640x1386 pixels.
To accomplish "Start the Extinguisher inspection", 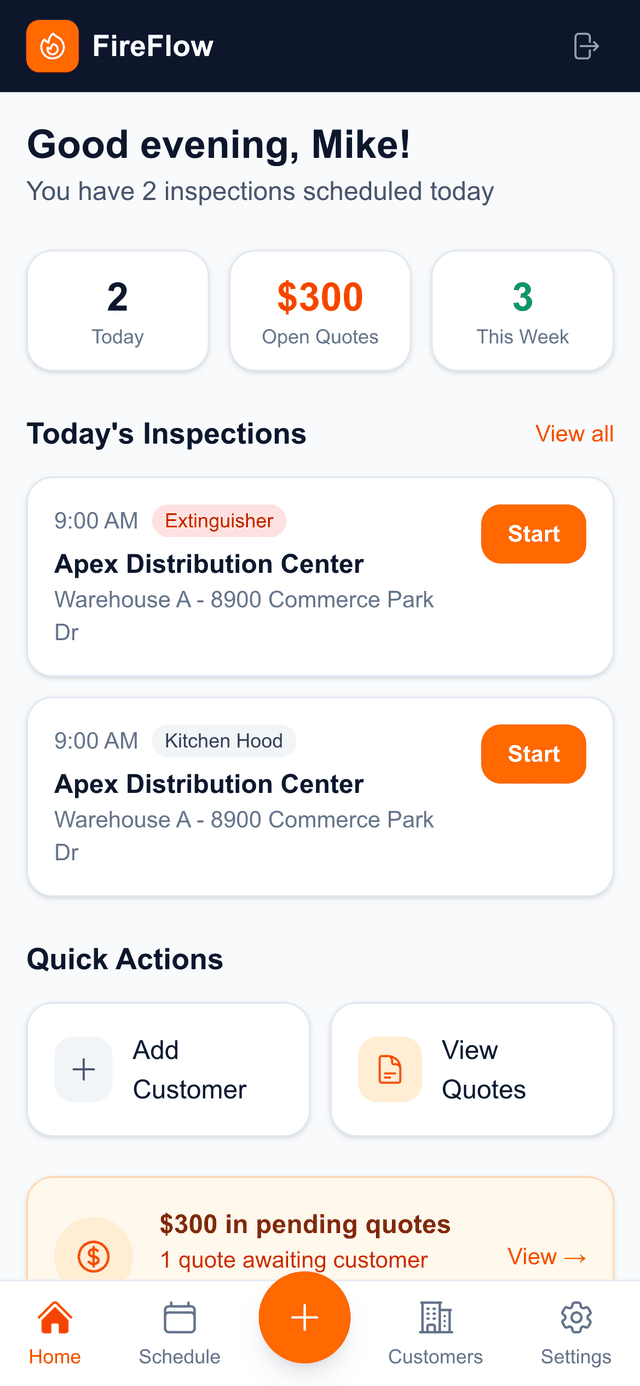I will click(533, 534).
